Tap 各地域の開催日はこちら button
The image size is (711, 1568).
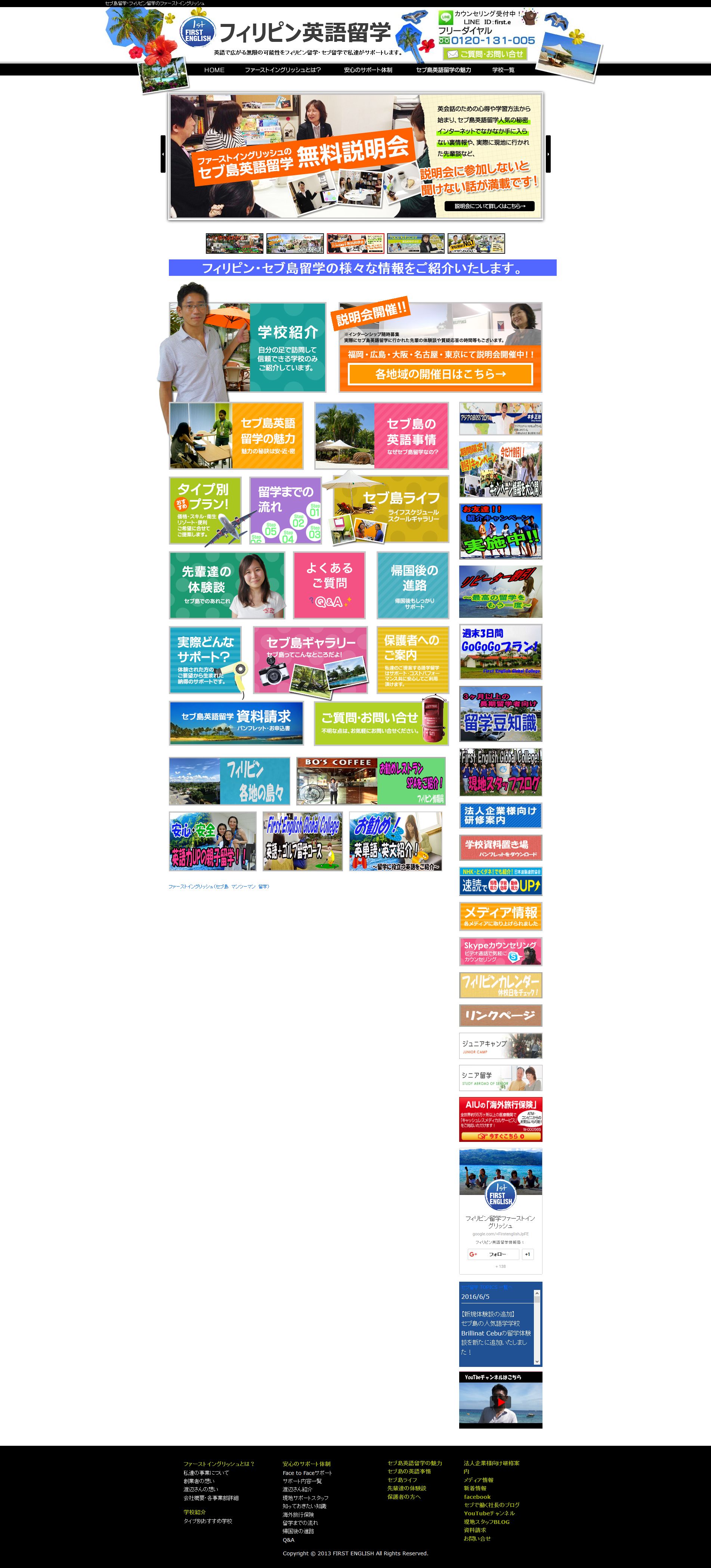click(440, 374)
